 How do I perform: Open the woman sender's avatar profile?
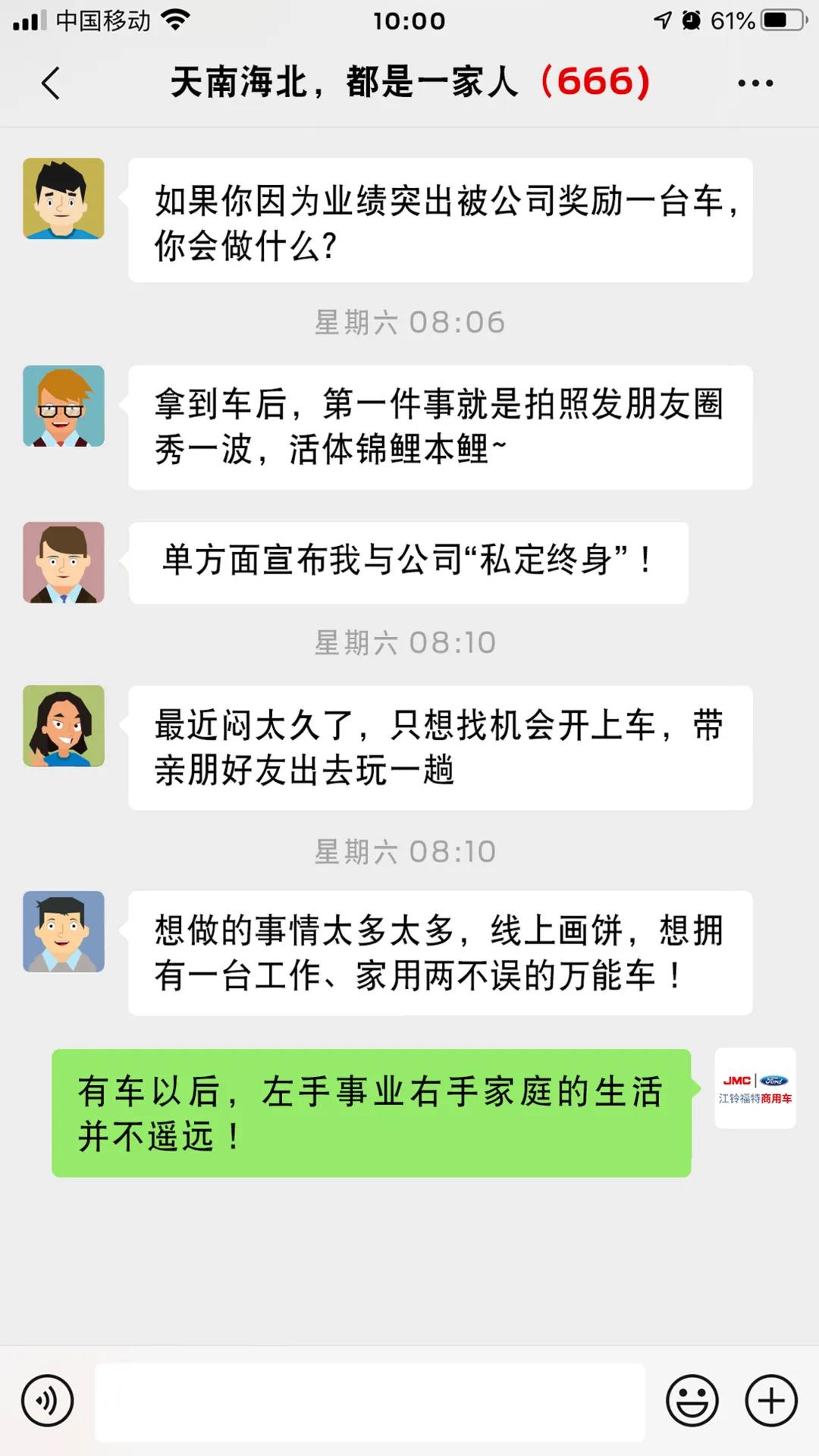[64, 726]
